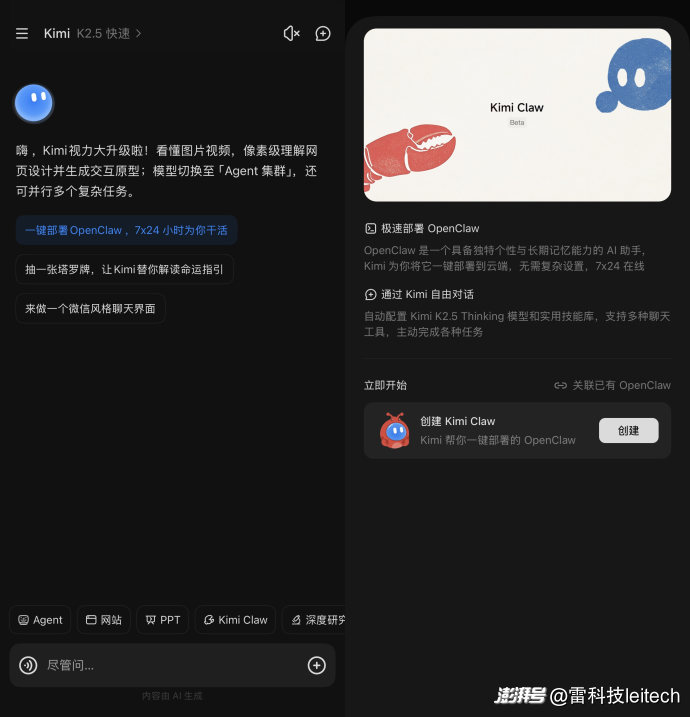Tap 创建 to create Kimi Claw
This screenshot has height=717, width=690.
point(628,430)
